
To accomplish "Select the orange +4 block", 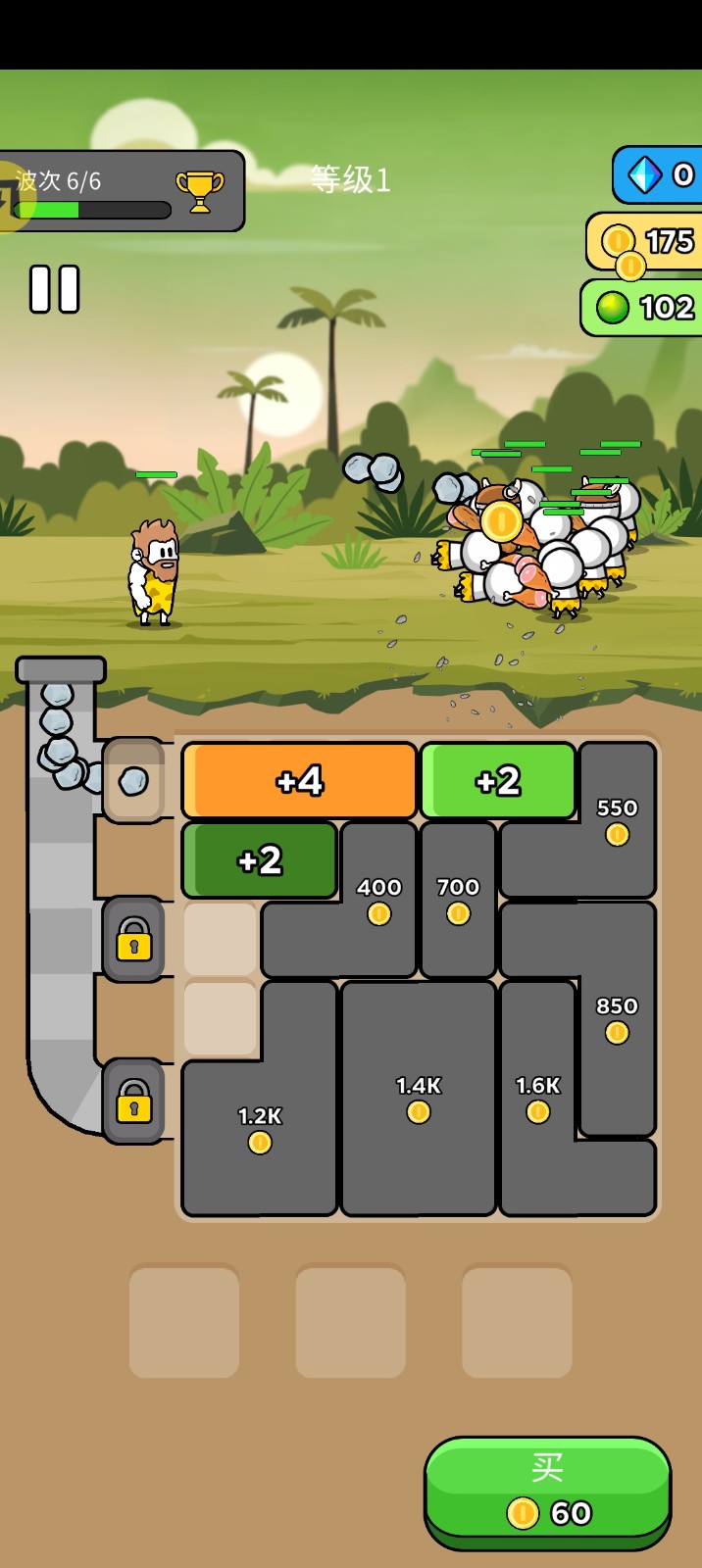I will 299,781.
